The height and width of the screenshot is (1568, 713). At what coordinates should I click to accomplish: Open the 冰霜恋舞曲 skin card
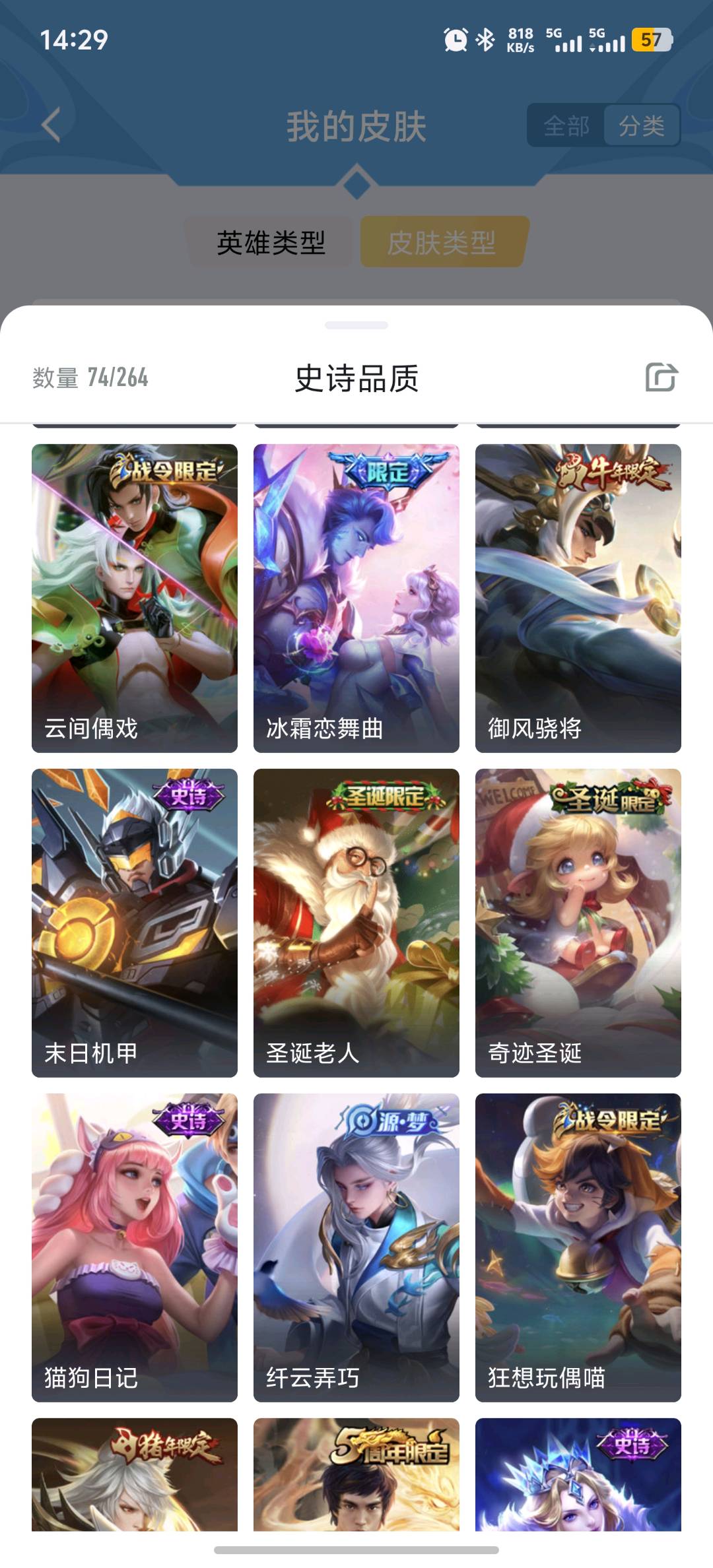tap(356, 597)
